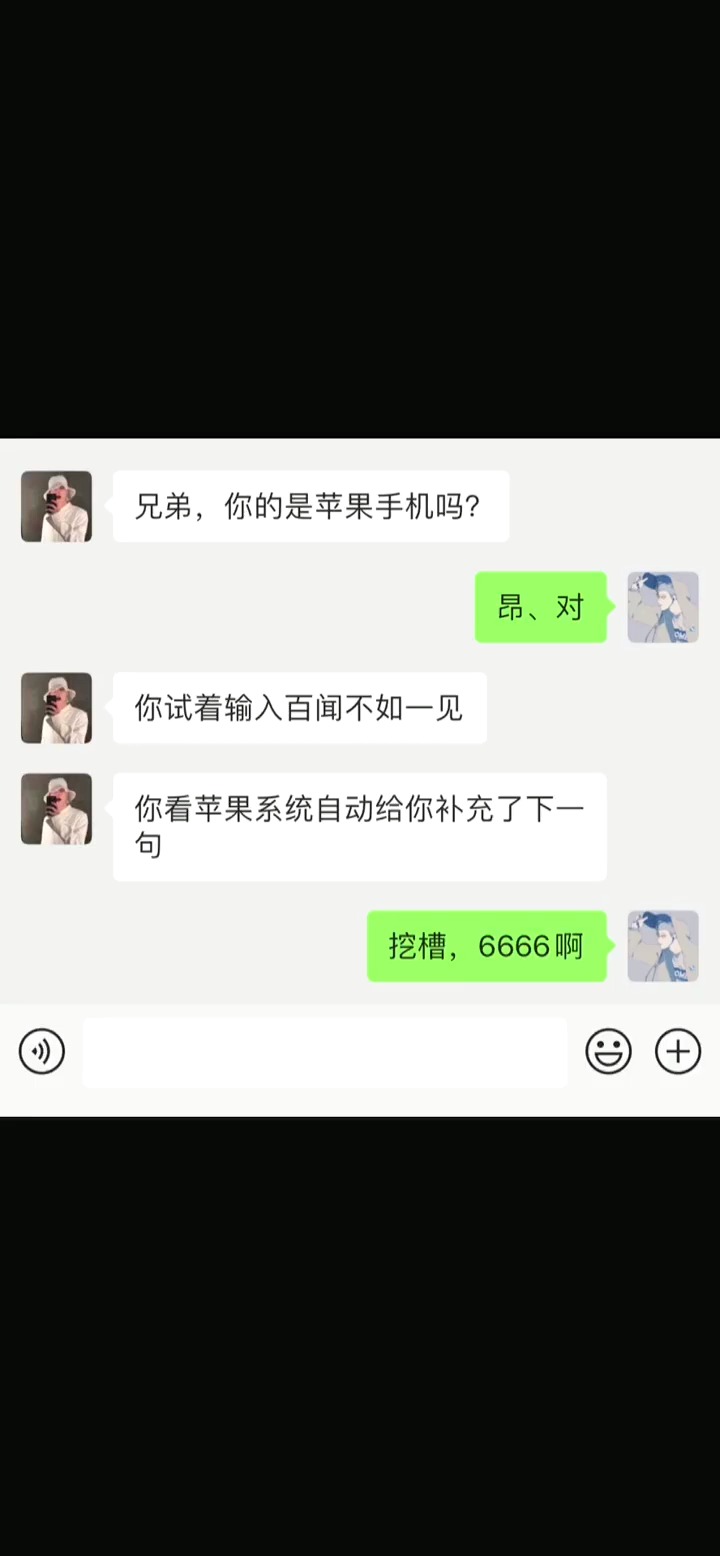Open own avatar beside 挖槽，6666啊 reply
Image resolution: width=720 pixels, height=1556 pixels.
coord(662,946)
